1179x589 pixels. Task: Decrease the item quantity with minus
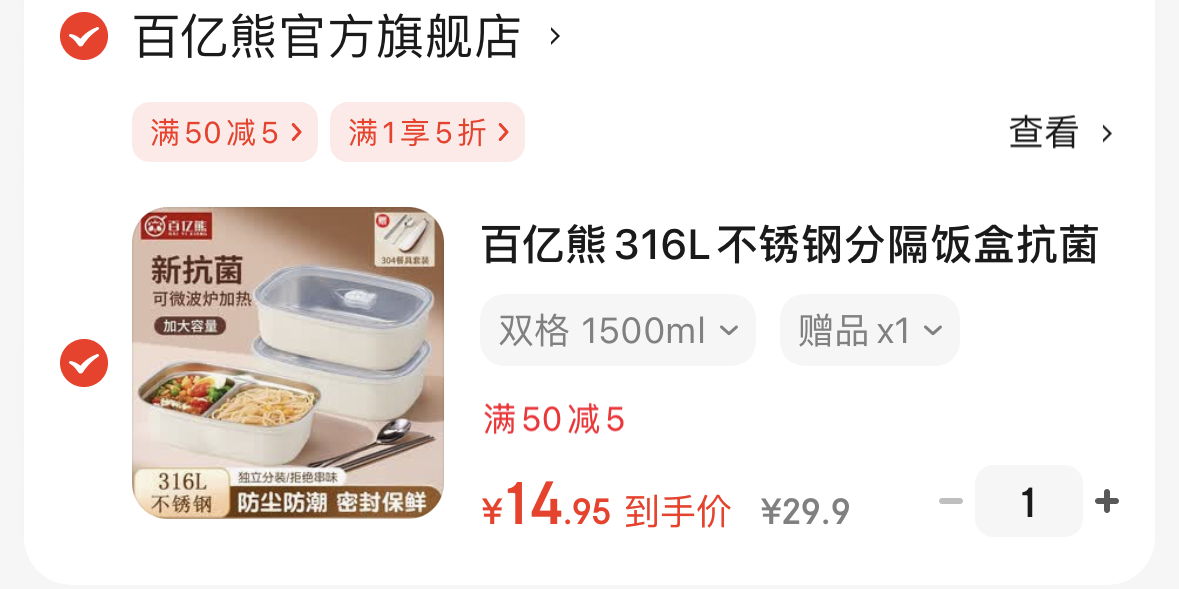click(951, 501)
